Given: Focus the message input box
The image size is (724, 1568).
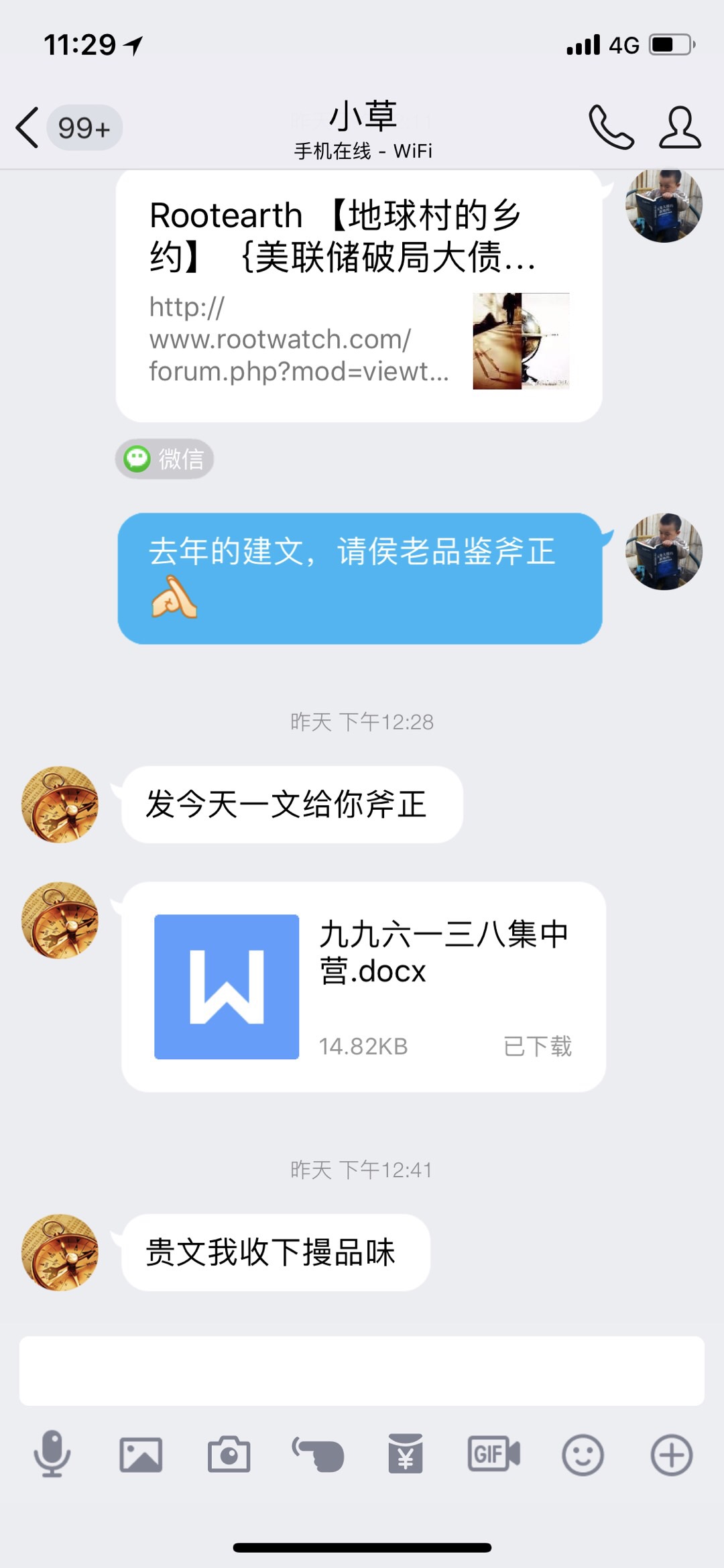Looking at the screenshot, I should click(x=361, y=1371).
